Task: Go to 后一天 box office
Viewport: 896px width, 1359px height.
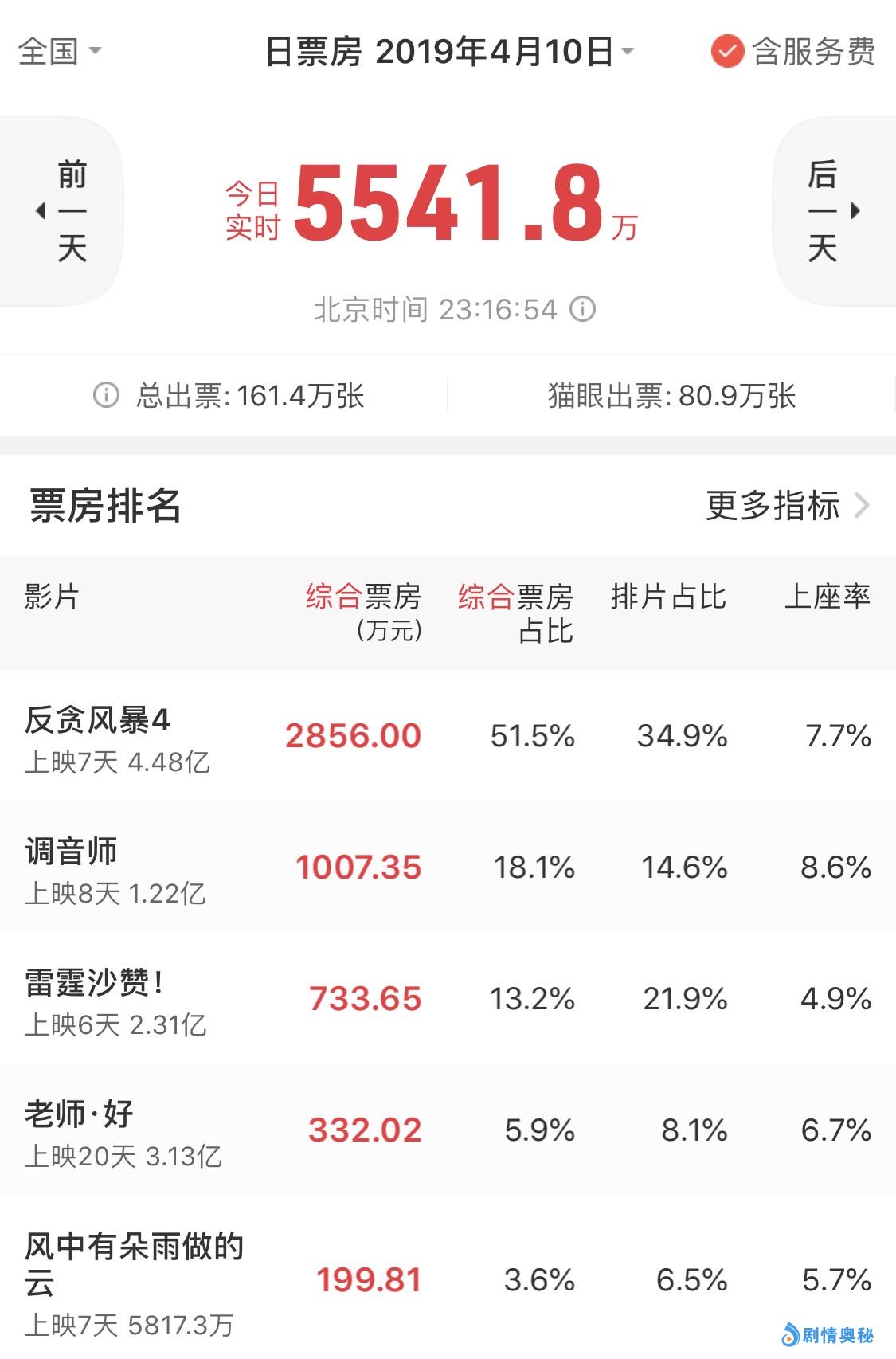Action: coord(833,211)
